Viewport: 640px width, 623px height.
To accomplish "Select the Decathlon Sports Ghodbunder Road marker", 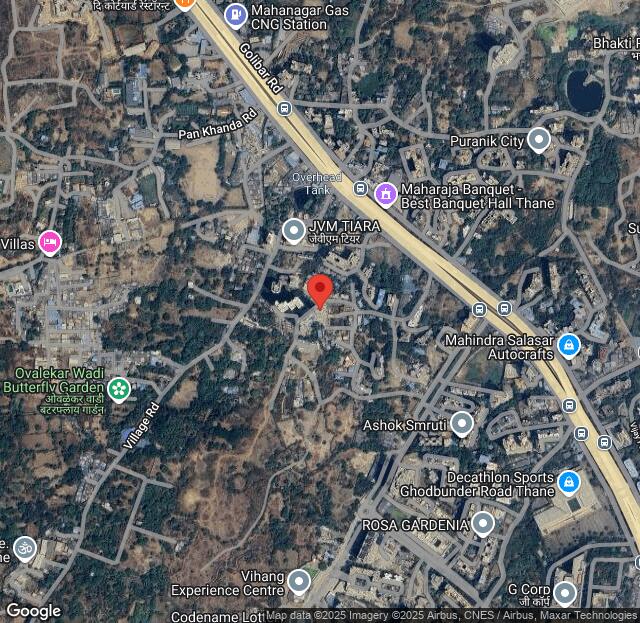I will 568,483.
